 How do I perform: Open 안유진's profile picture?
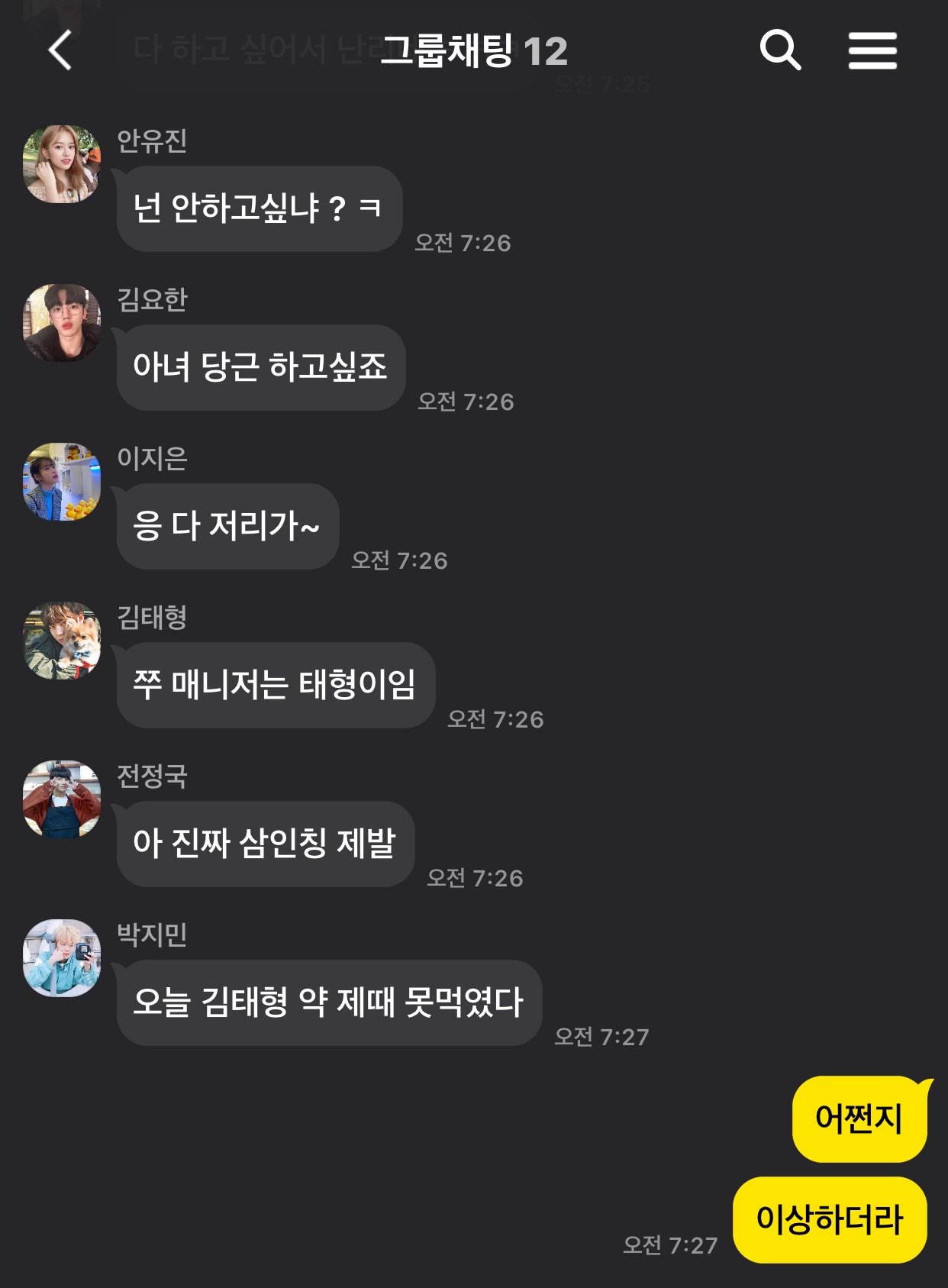point(62,164)
